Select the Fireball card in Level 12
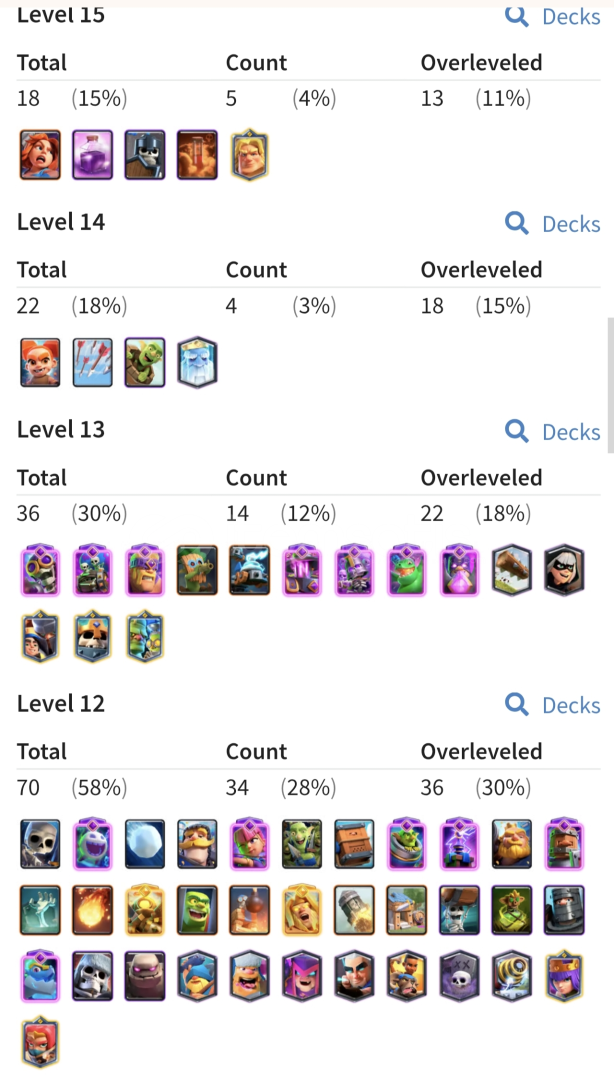 click(93, 910)
